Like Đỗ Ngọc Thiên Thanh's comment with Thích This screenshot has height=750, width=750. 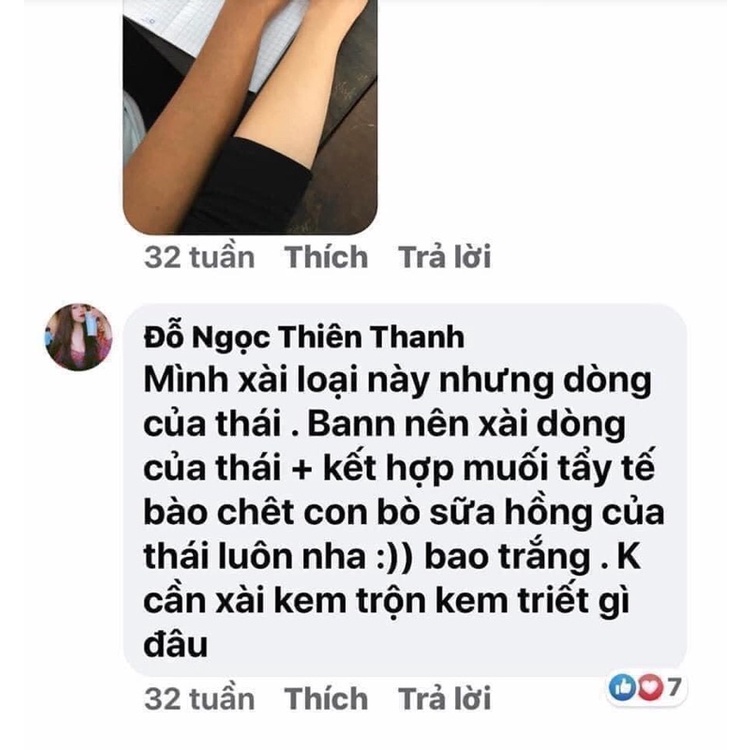(x=326, y=697)
